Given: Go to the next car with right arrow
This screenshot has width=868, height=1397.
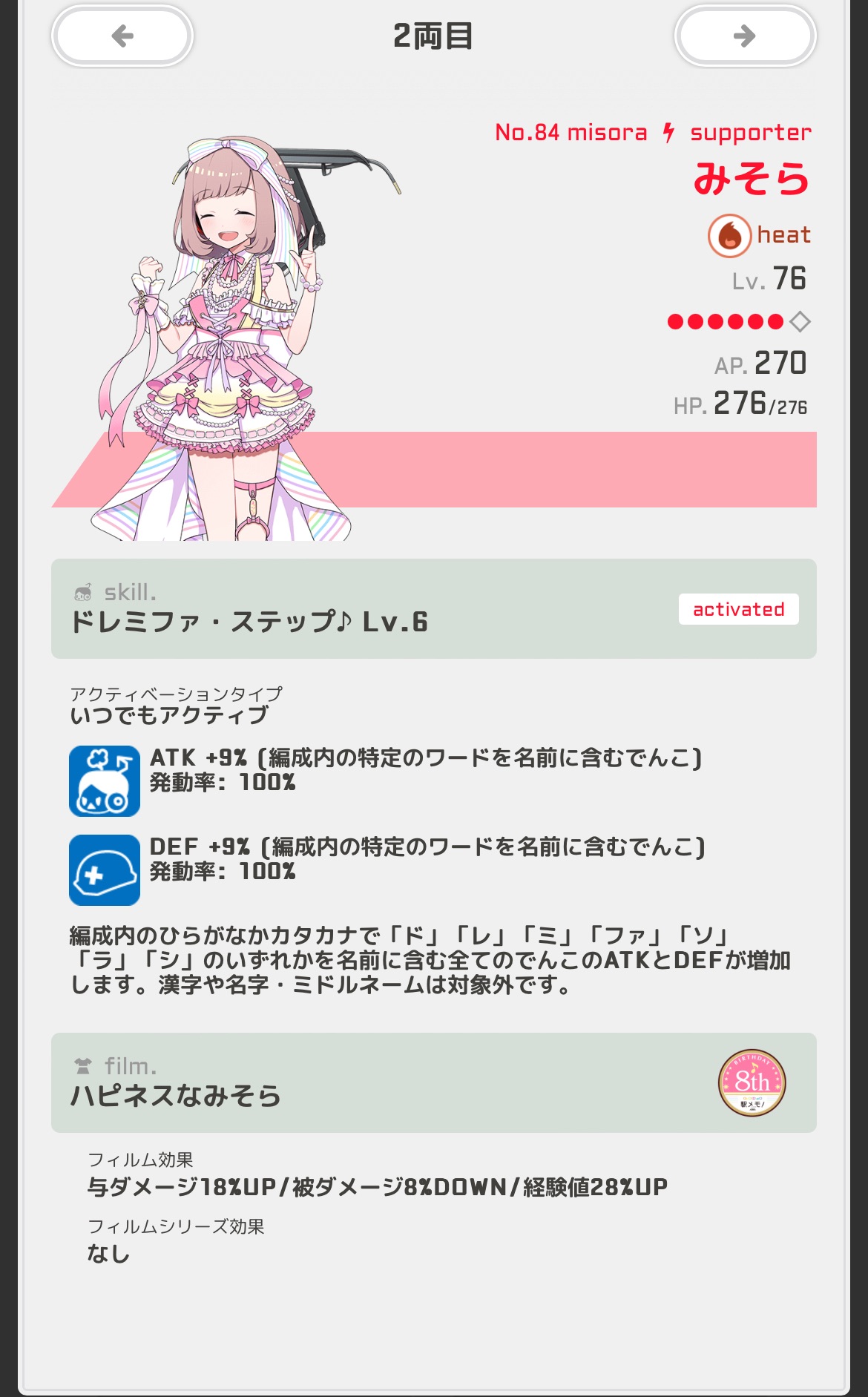Looking at the screenshot, I should [745, 36].
